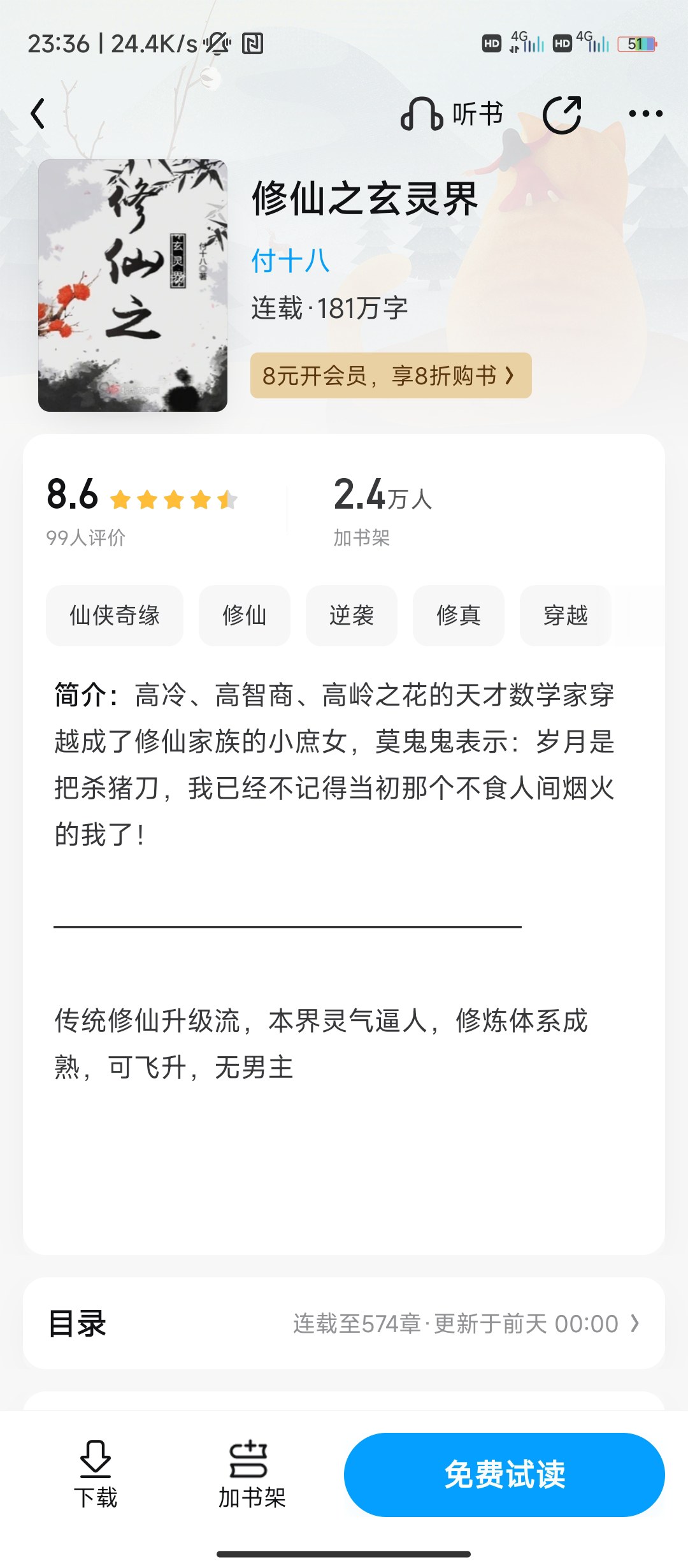Image resolution: width=688 pixels, height=1568 pixels.
Task: Select the 修仙 tag
Action: tap(244, 615)
